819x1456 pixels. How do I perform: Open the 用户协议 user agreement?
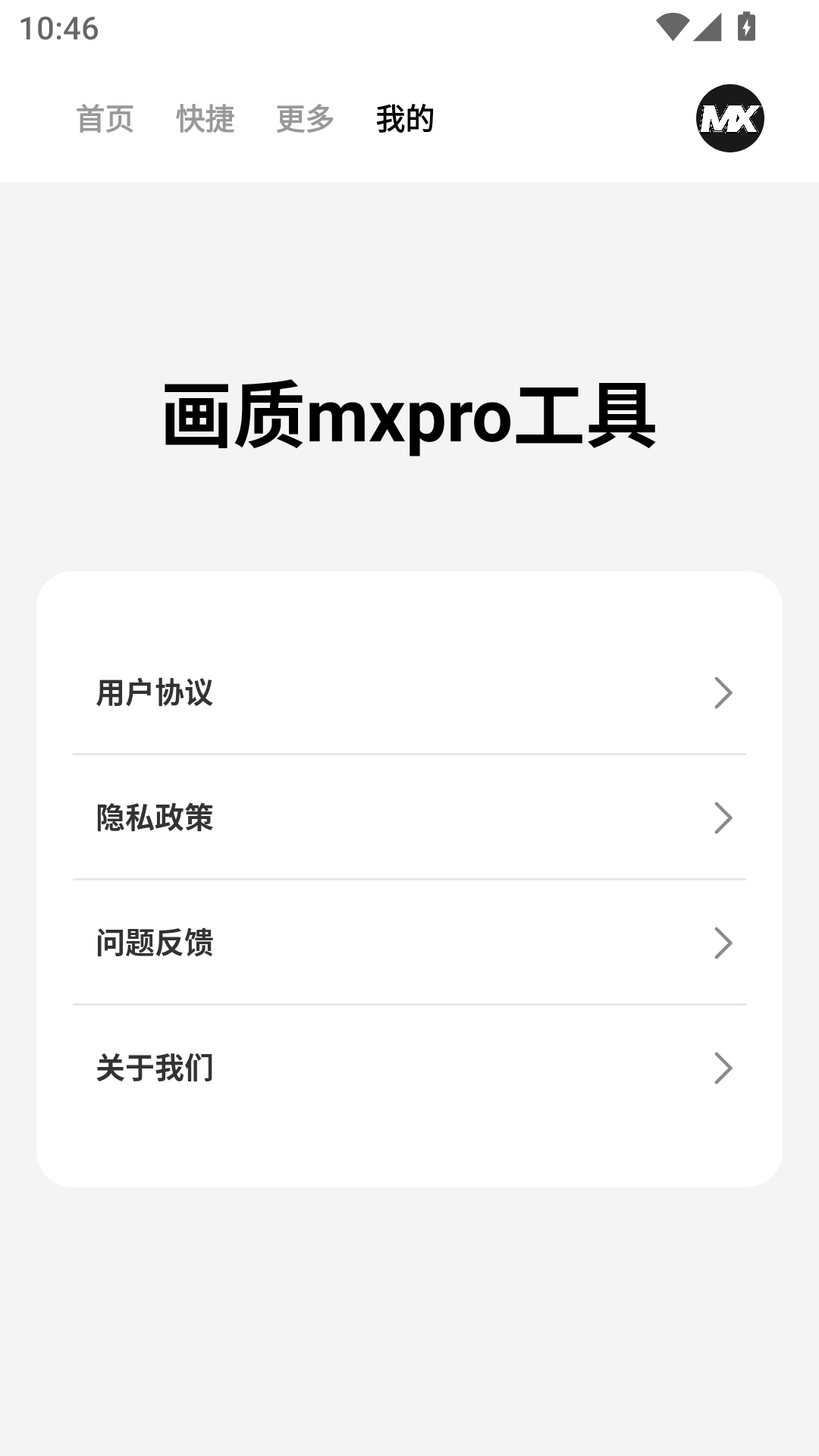click(154, 692)
